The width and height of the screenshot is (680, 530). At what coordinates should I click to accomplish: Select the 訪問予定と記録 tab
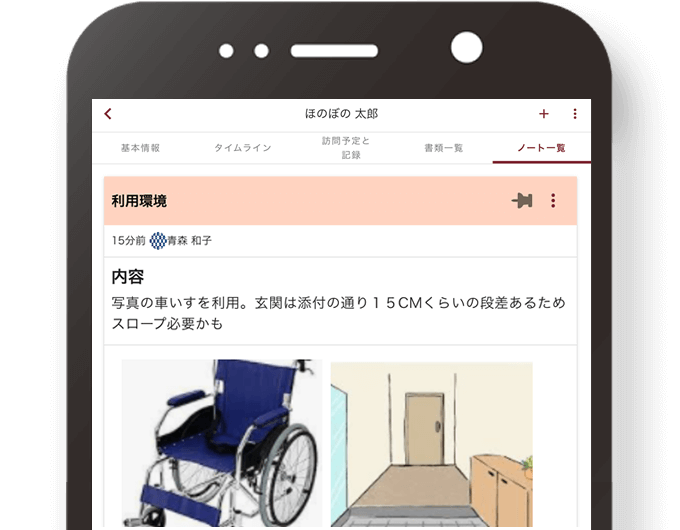(x=345, y=148)
